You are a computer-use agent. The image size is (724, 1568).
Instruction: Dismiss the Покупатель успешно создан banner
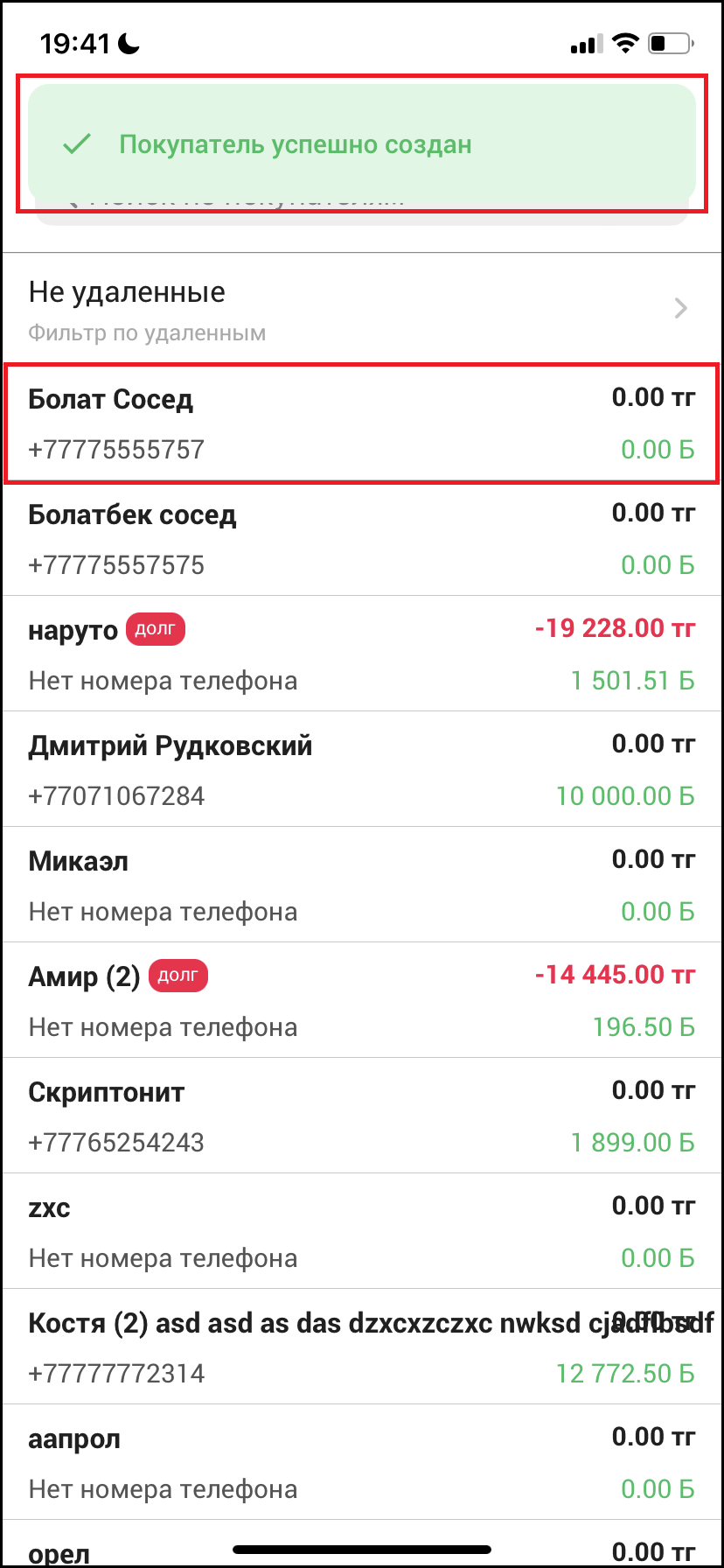click(x=362, y=144)
